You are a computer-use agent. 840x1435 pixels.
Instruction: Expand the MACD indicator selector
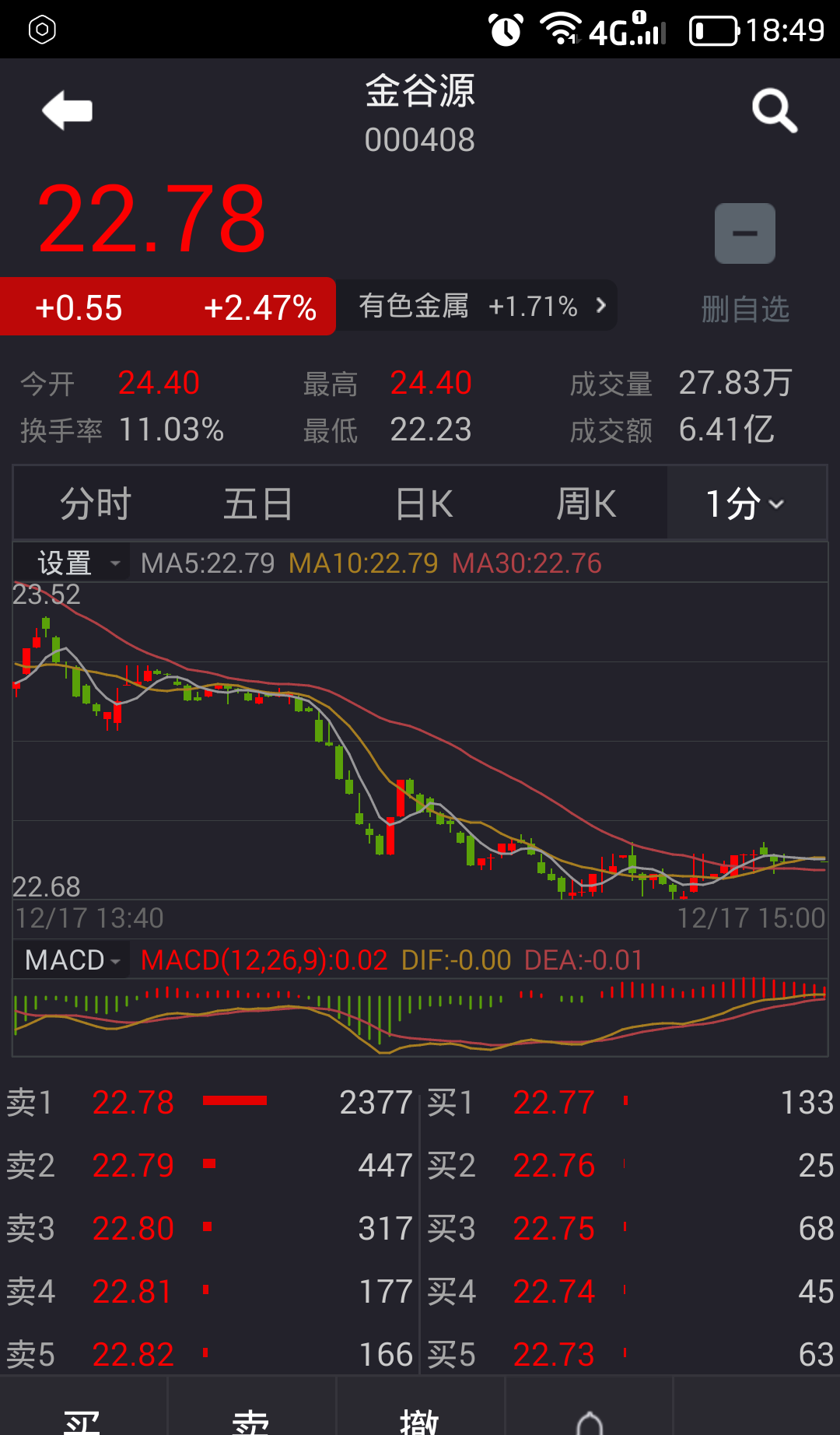click(x=71, y=960)
